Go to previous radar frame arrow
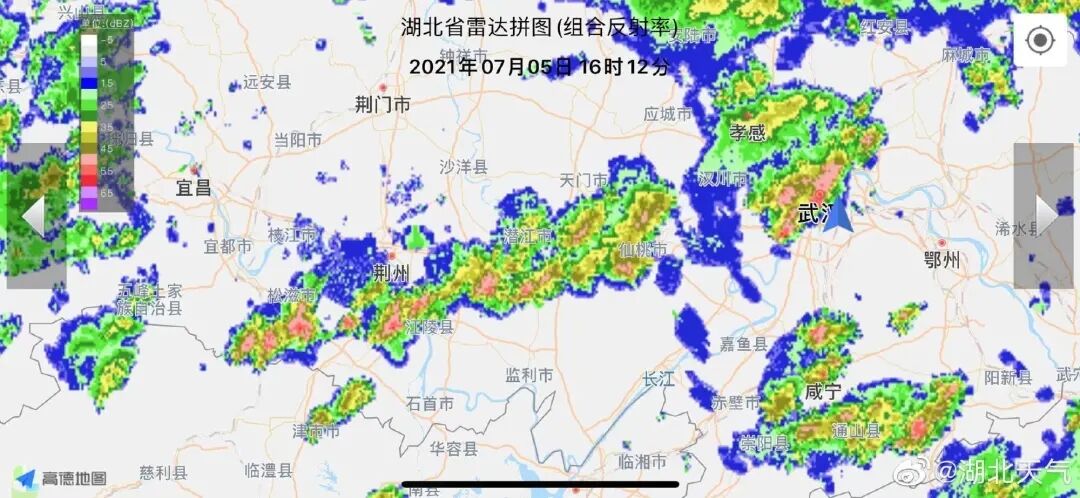Screen dimensions: 1080x498 34,215
